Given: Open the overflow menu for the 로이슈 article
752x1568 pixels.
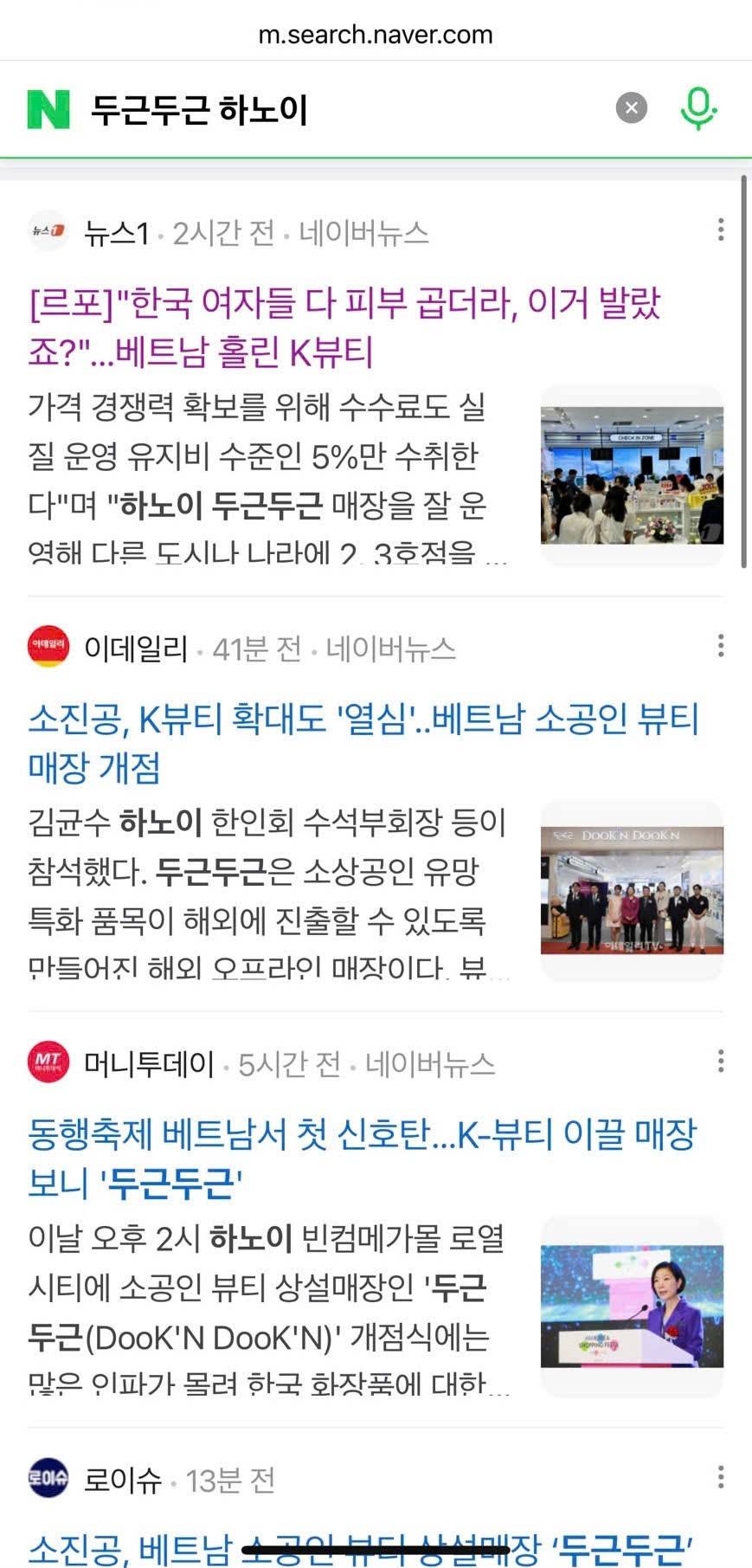Looking at the screenshot, I should point(720,1476).
